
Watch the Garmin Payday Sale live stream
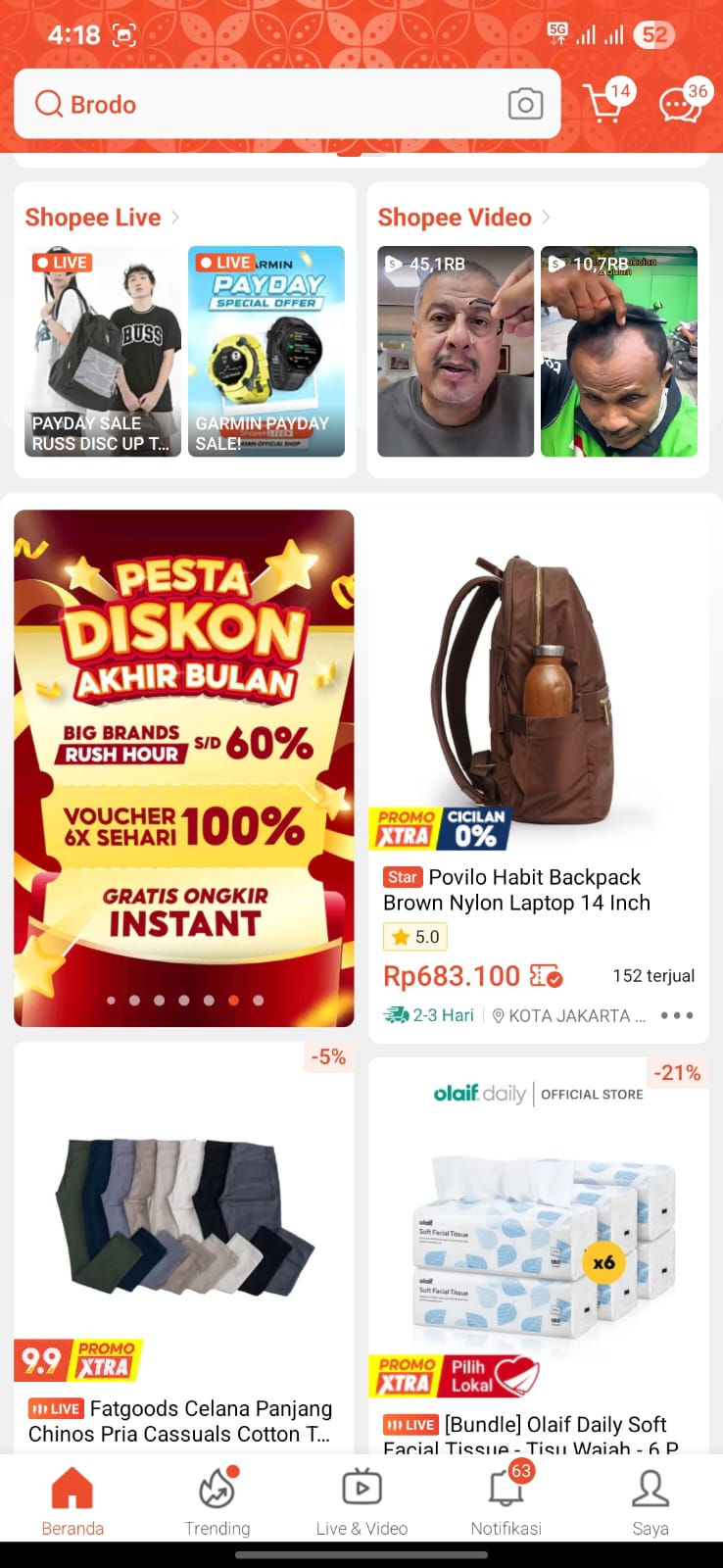[x=266, y=351]
